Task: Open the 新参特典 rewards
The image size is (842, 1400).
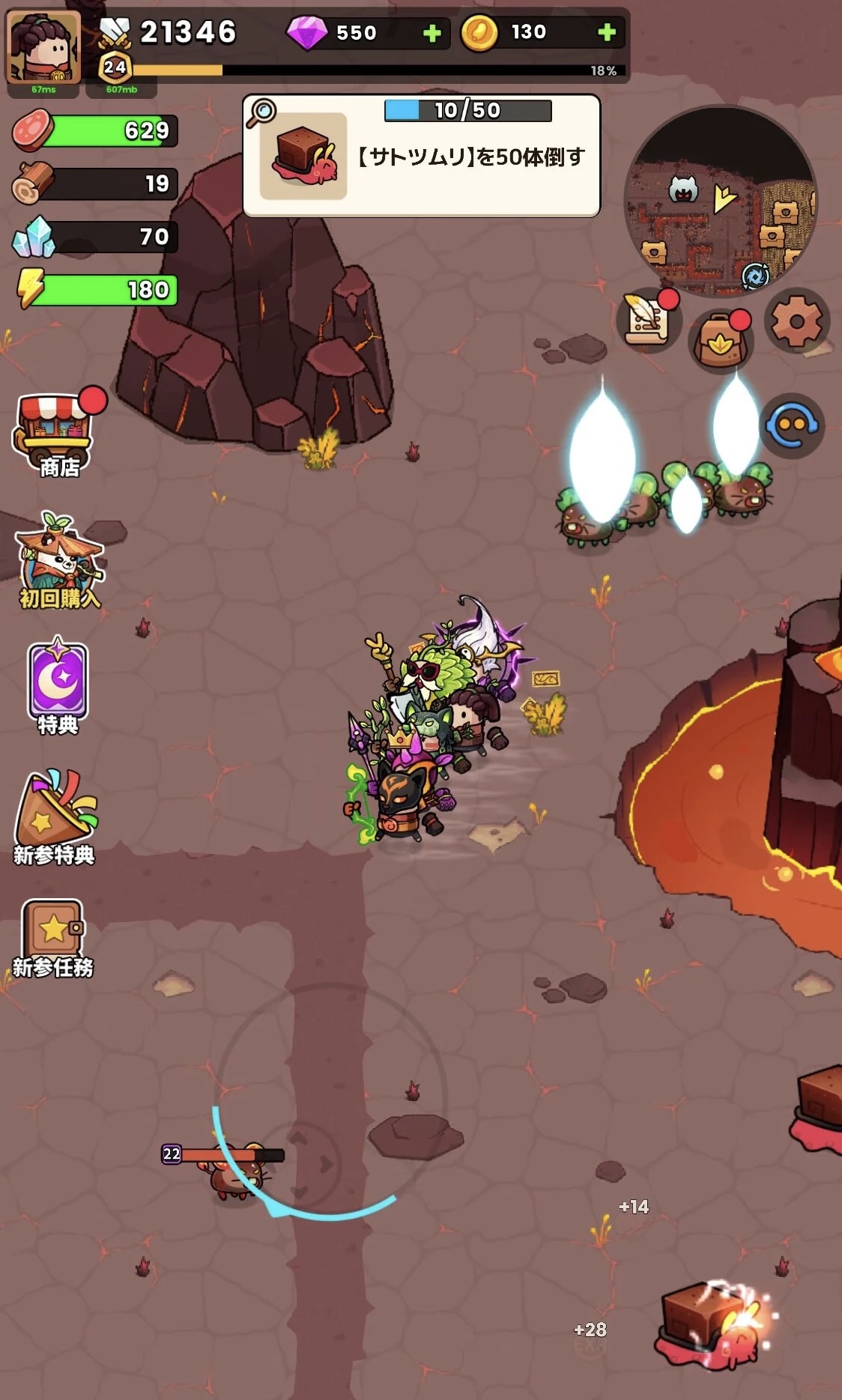Action: 55,816
